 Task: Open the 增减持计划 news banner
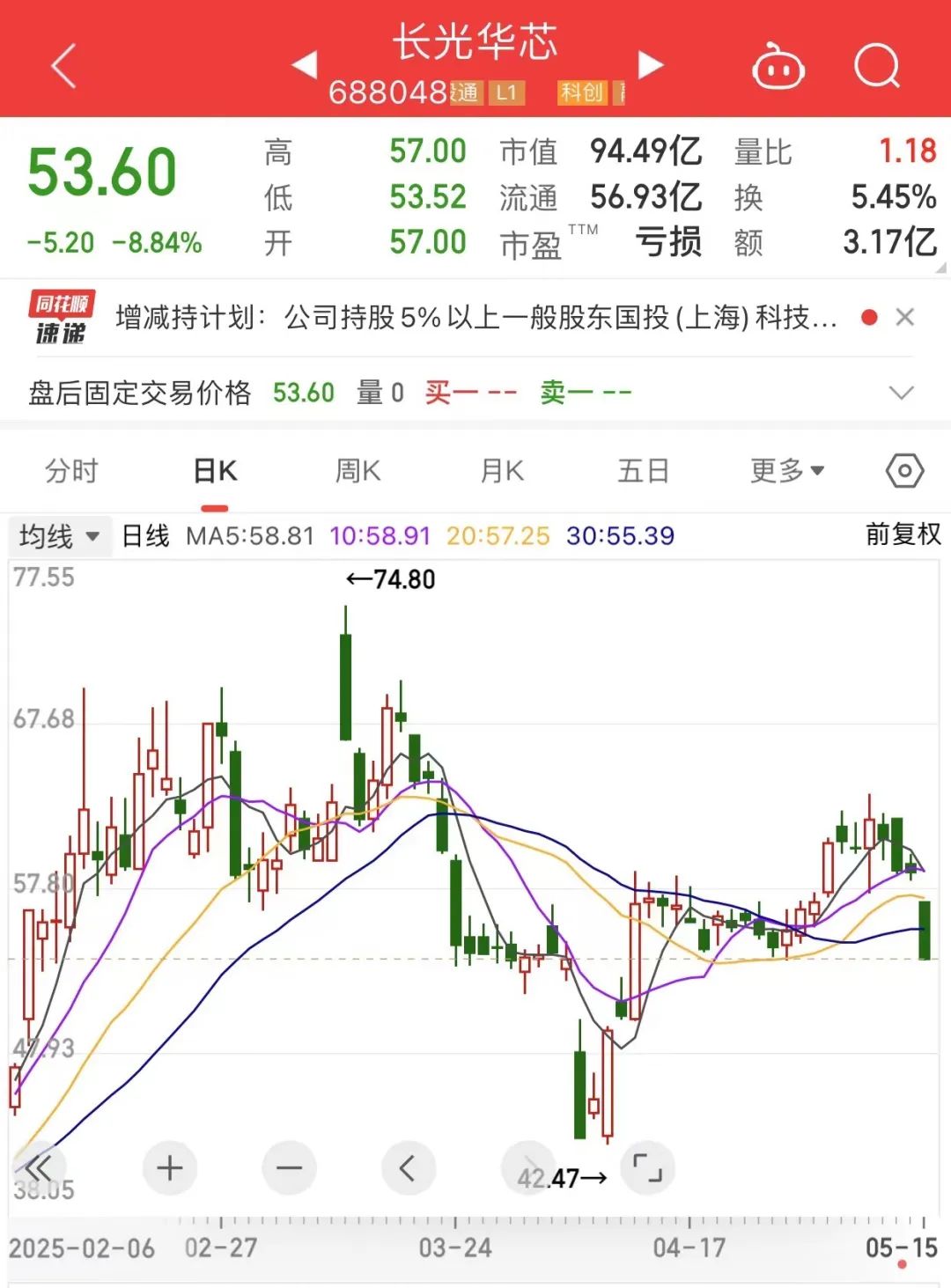pyautogui.click(x=475, y=318)
